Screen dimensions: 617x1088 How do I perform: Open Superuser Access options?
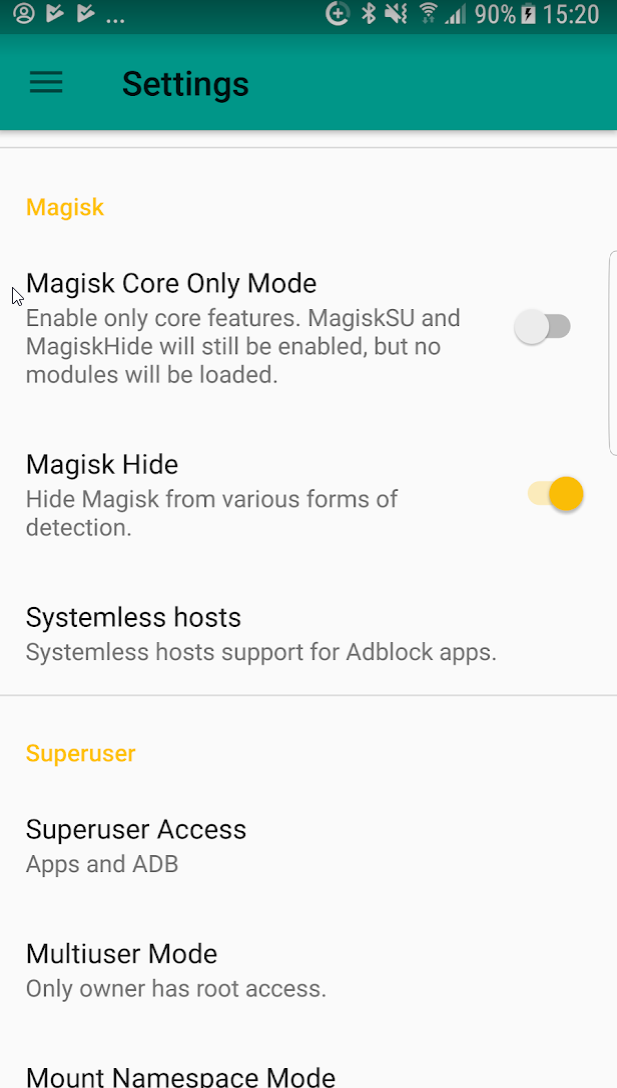[x=136, y=845]
